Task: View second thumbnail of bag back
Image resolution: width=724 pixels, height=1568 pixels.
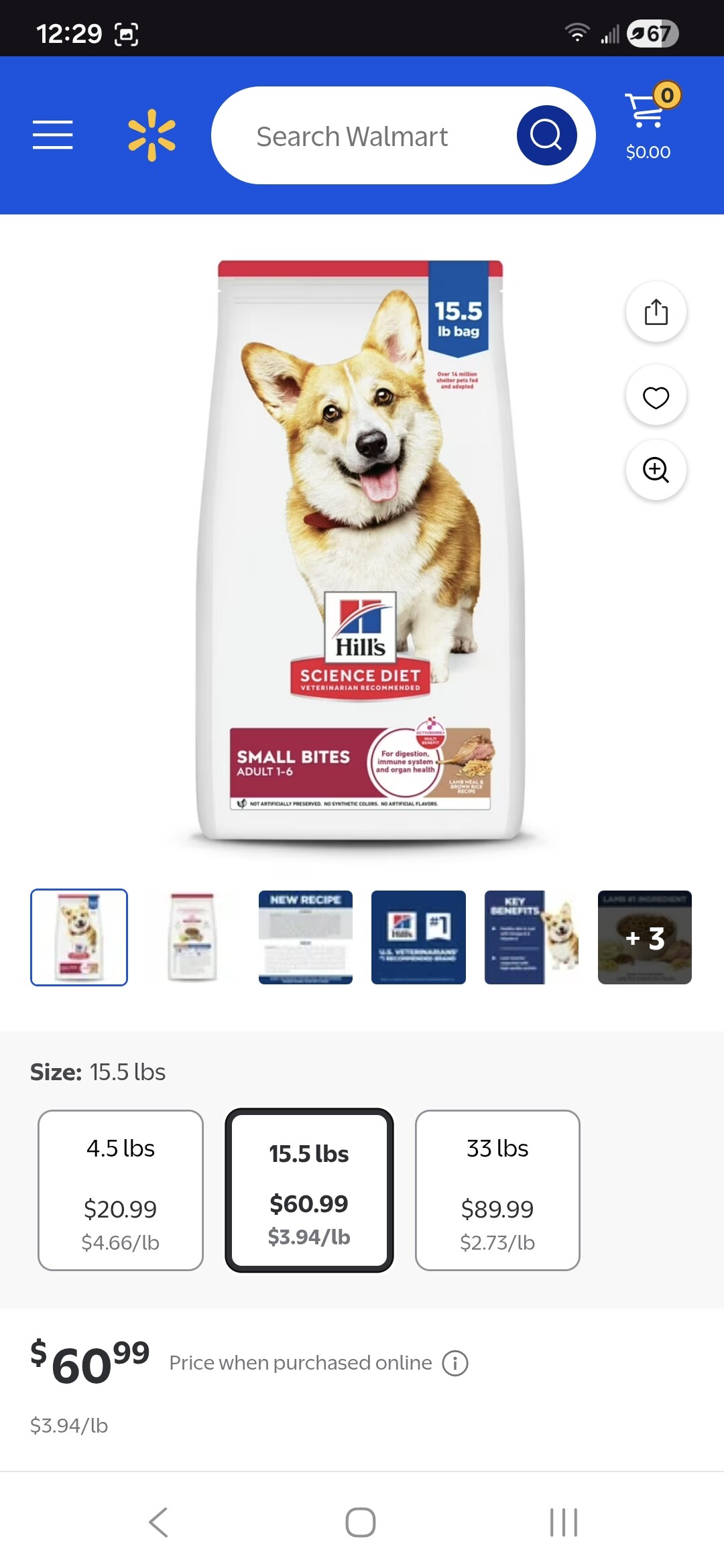Action: tap(192, 937)
